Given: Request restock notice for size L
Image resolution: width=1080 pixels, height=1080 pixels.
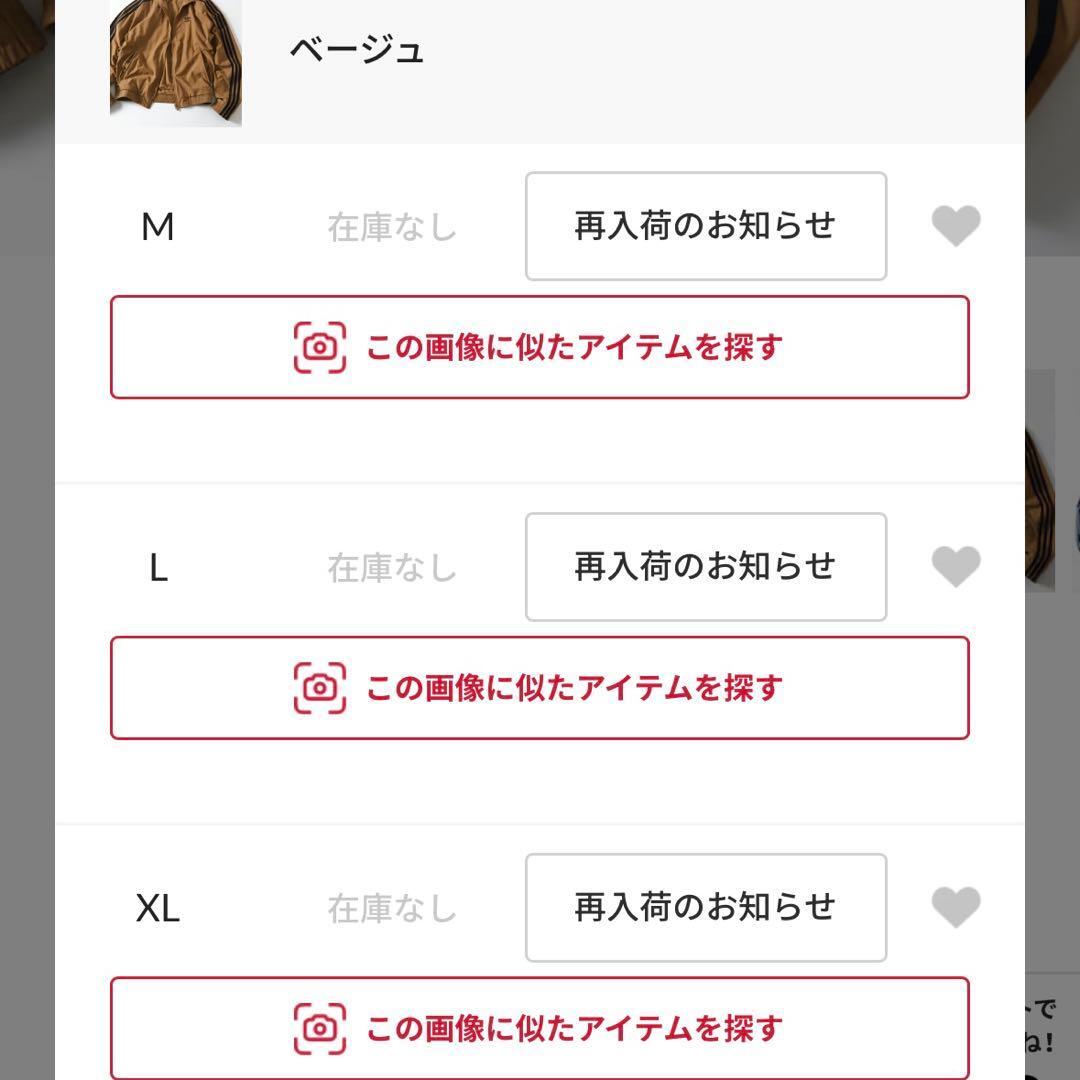Looking at the screenshot, I should tap(705, 567).
